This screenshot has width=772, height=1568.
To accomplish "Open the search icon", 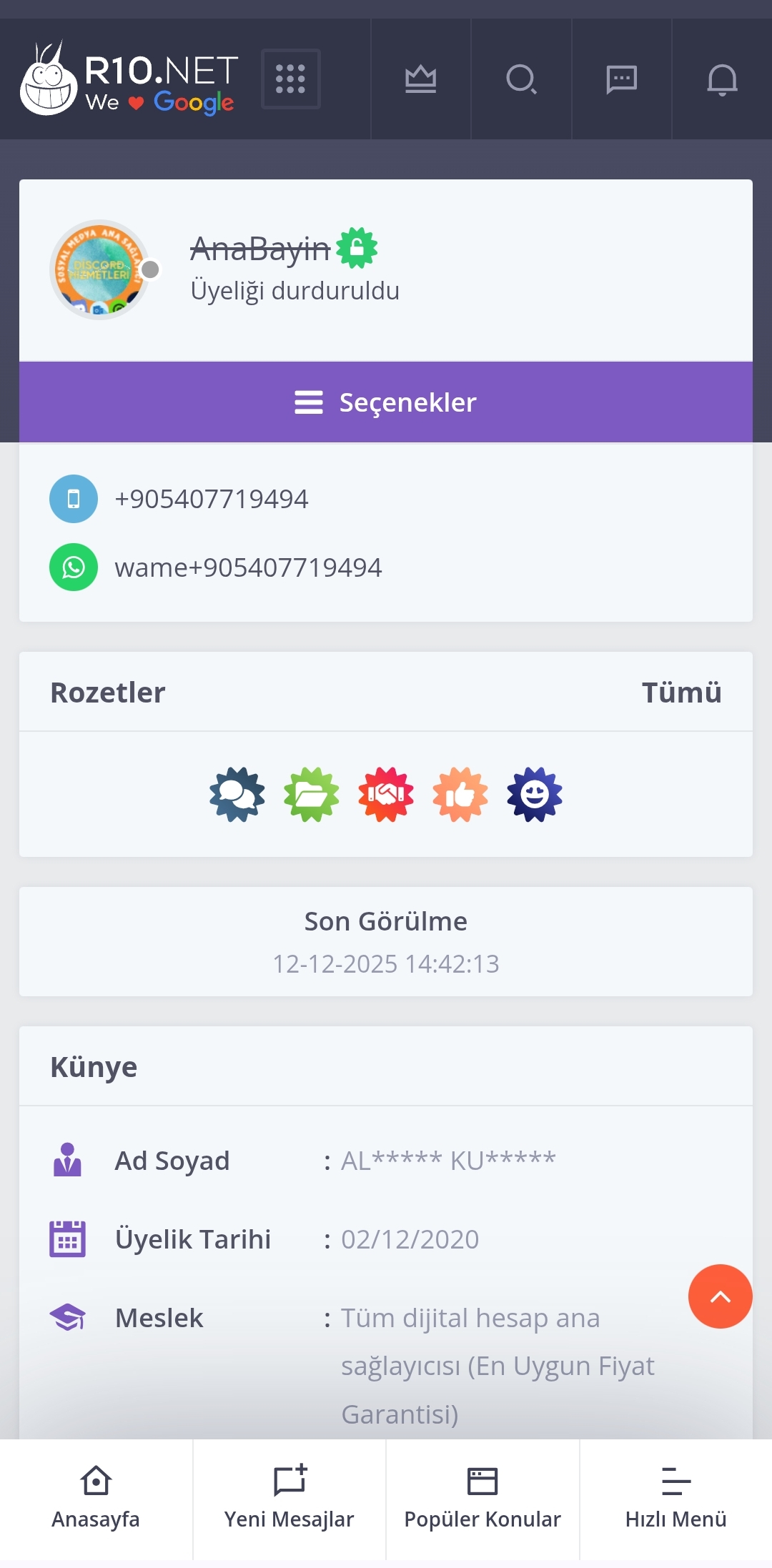I will tap(521, 79).
